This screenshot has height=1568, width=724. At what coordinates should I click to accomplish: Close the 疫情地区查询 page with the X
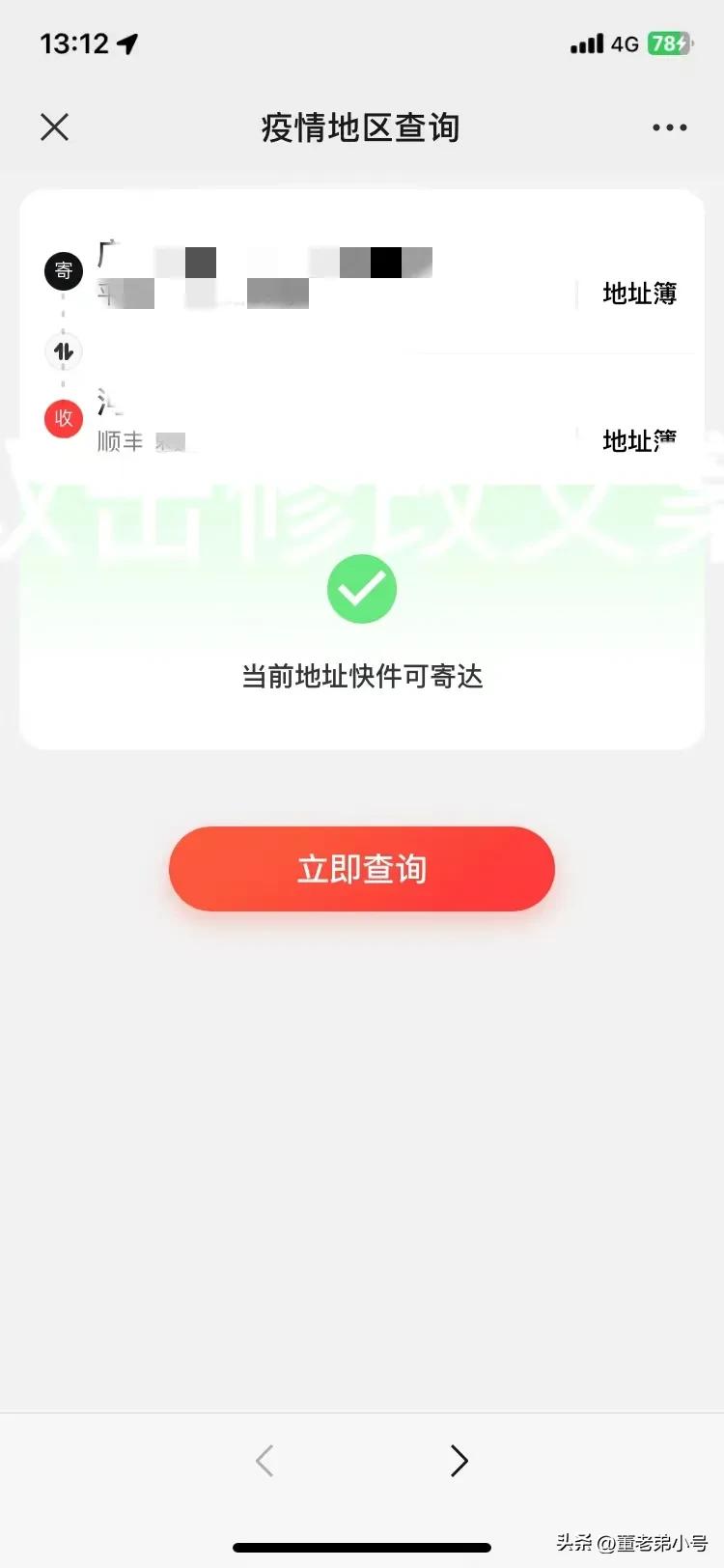[54, 126]
